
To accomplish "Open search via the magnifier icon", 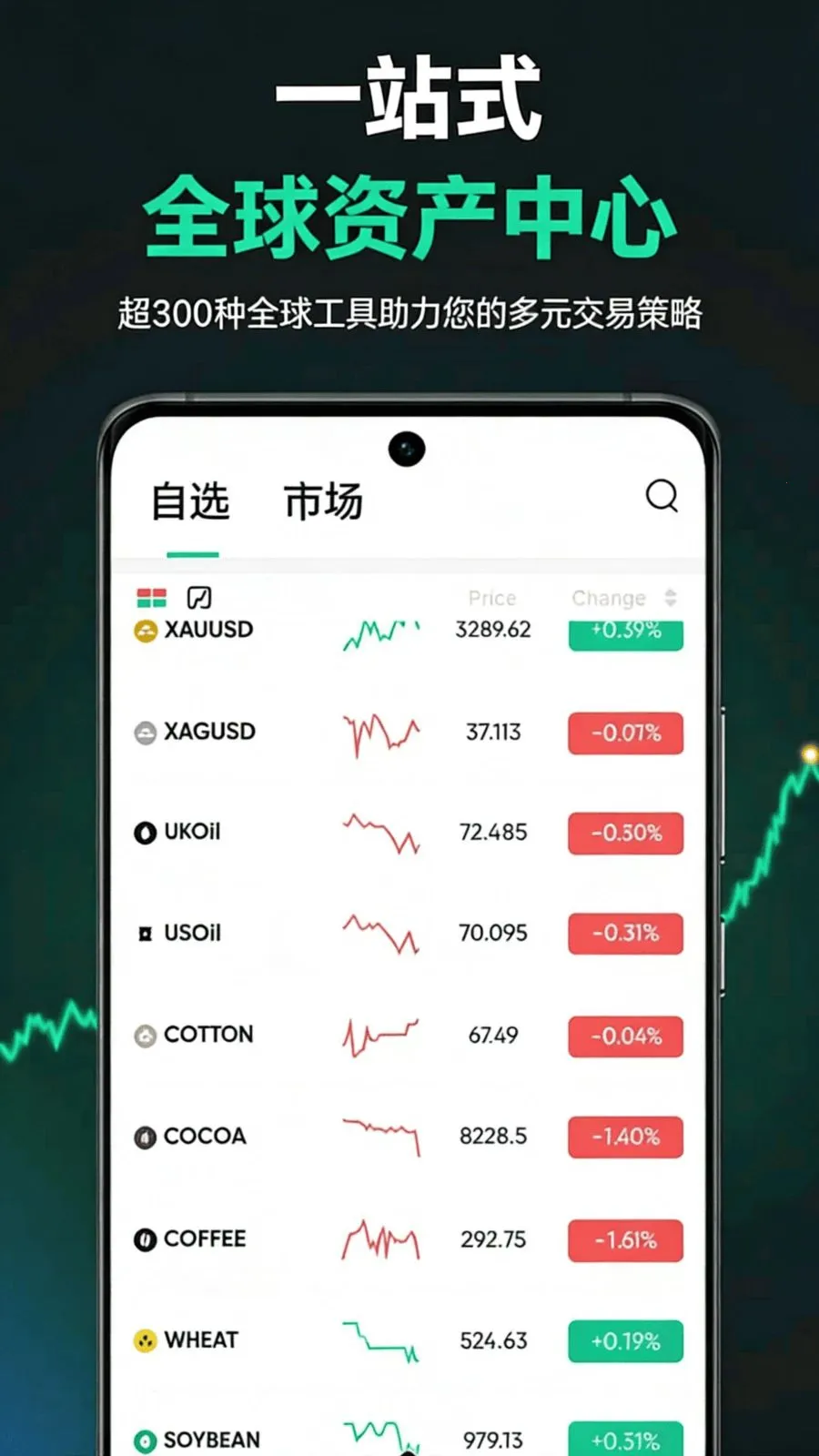I will (662, 498).
